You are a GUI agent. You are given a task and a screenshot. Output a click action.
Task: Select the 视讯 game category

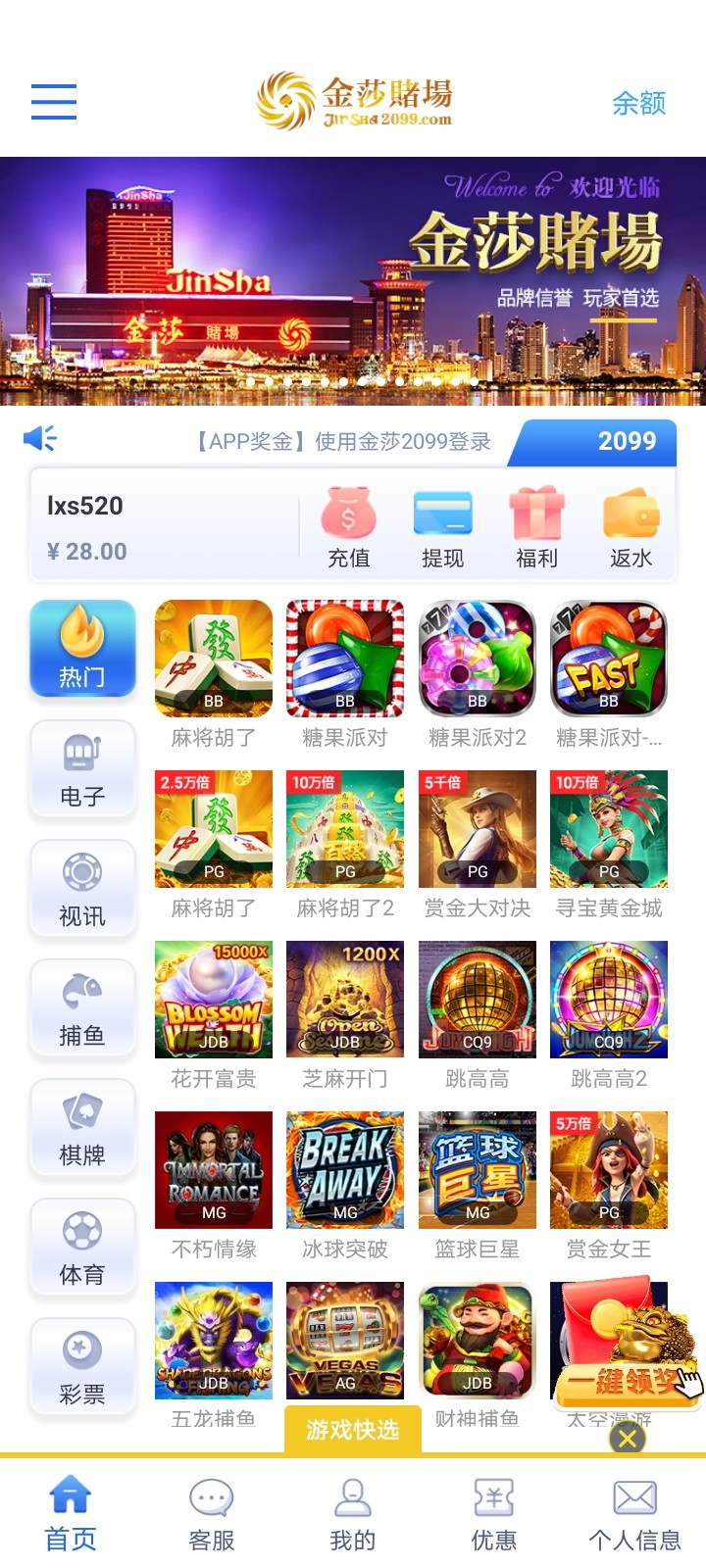coord(82,889)
